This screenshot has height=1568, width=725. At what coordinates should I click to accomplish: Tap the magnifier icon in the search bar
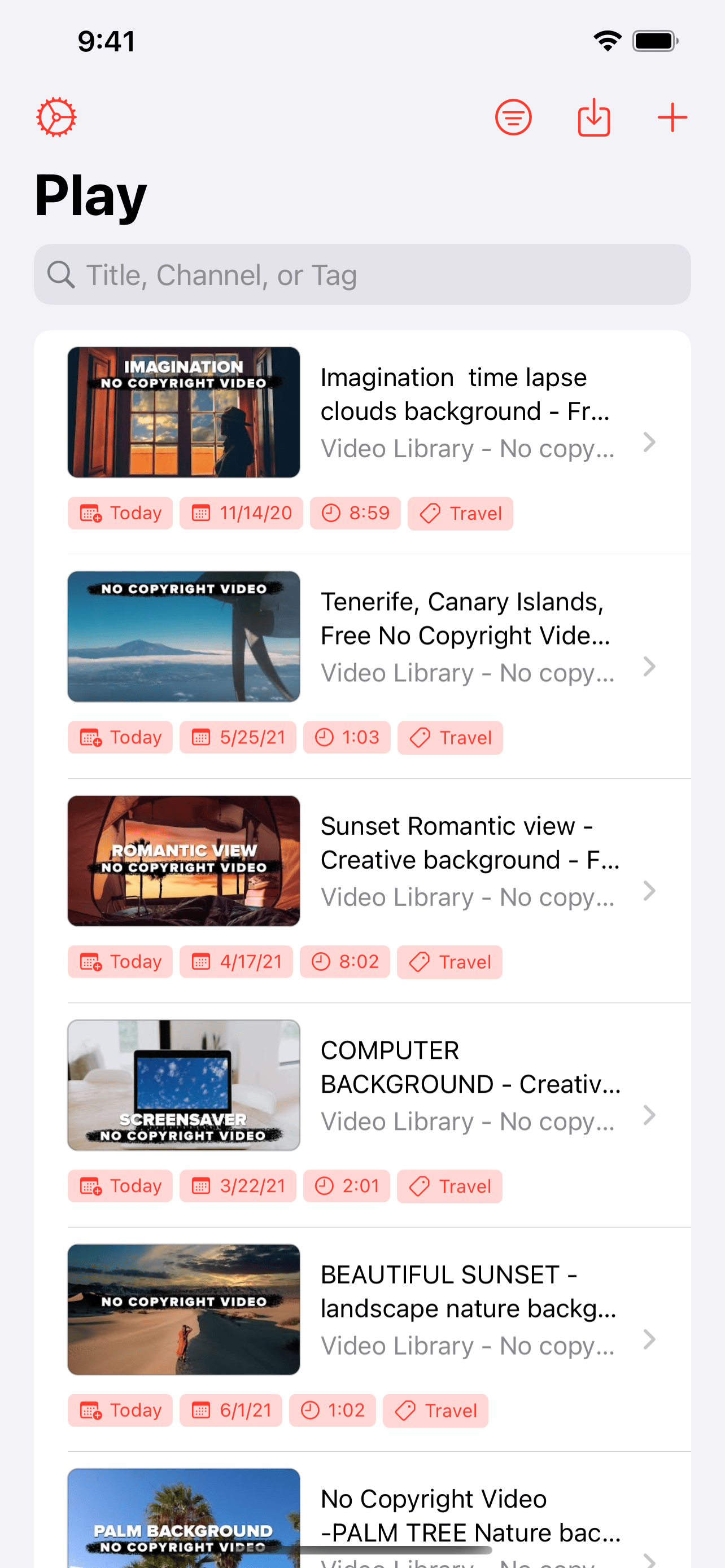[60, 274]
